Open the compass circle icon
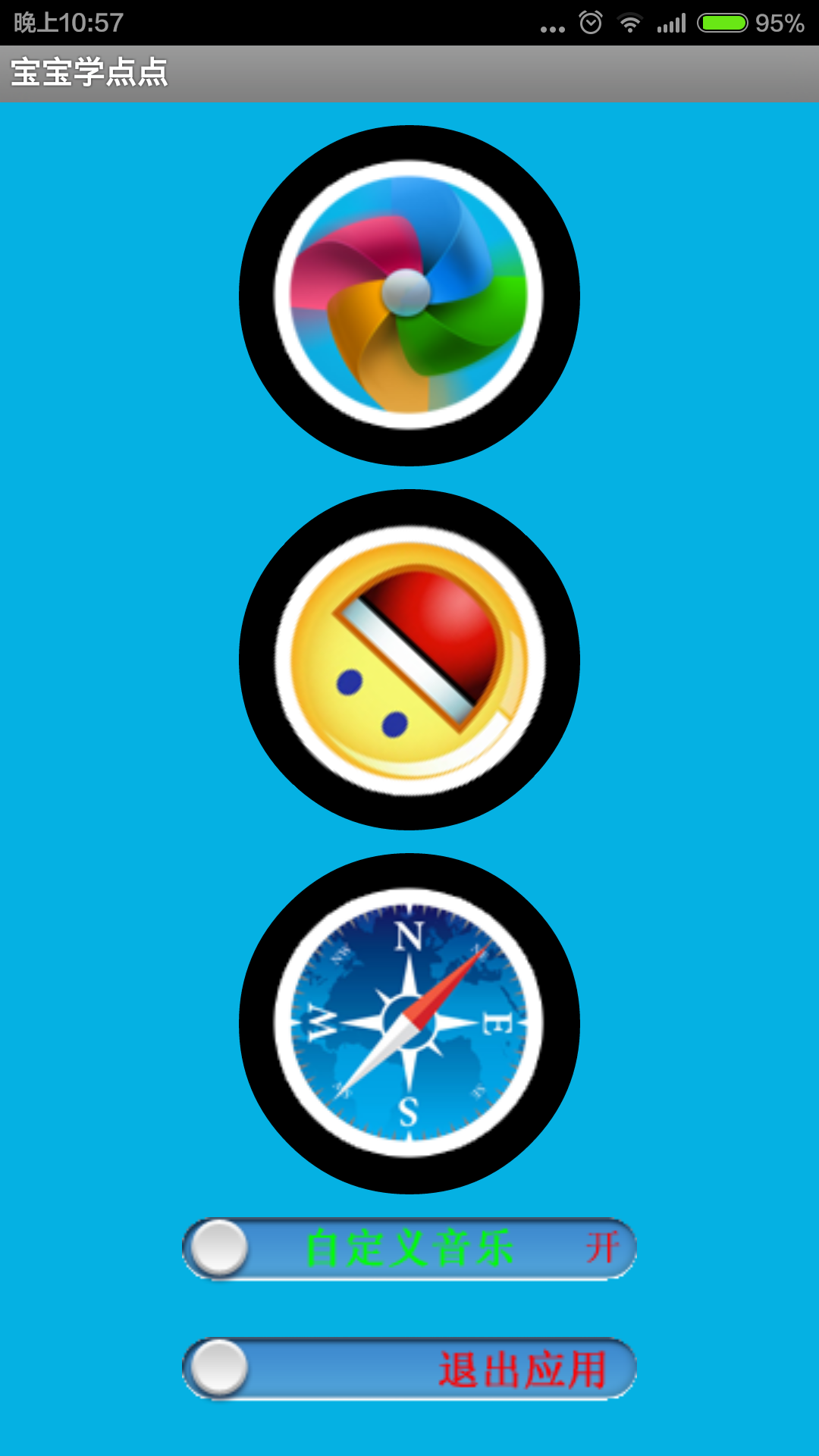Image resolution: width=819 pixels, height=1456 pixels. (x=409, y=1024)
